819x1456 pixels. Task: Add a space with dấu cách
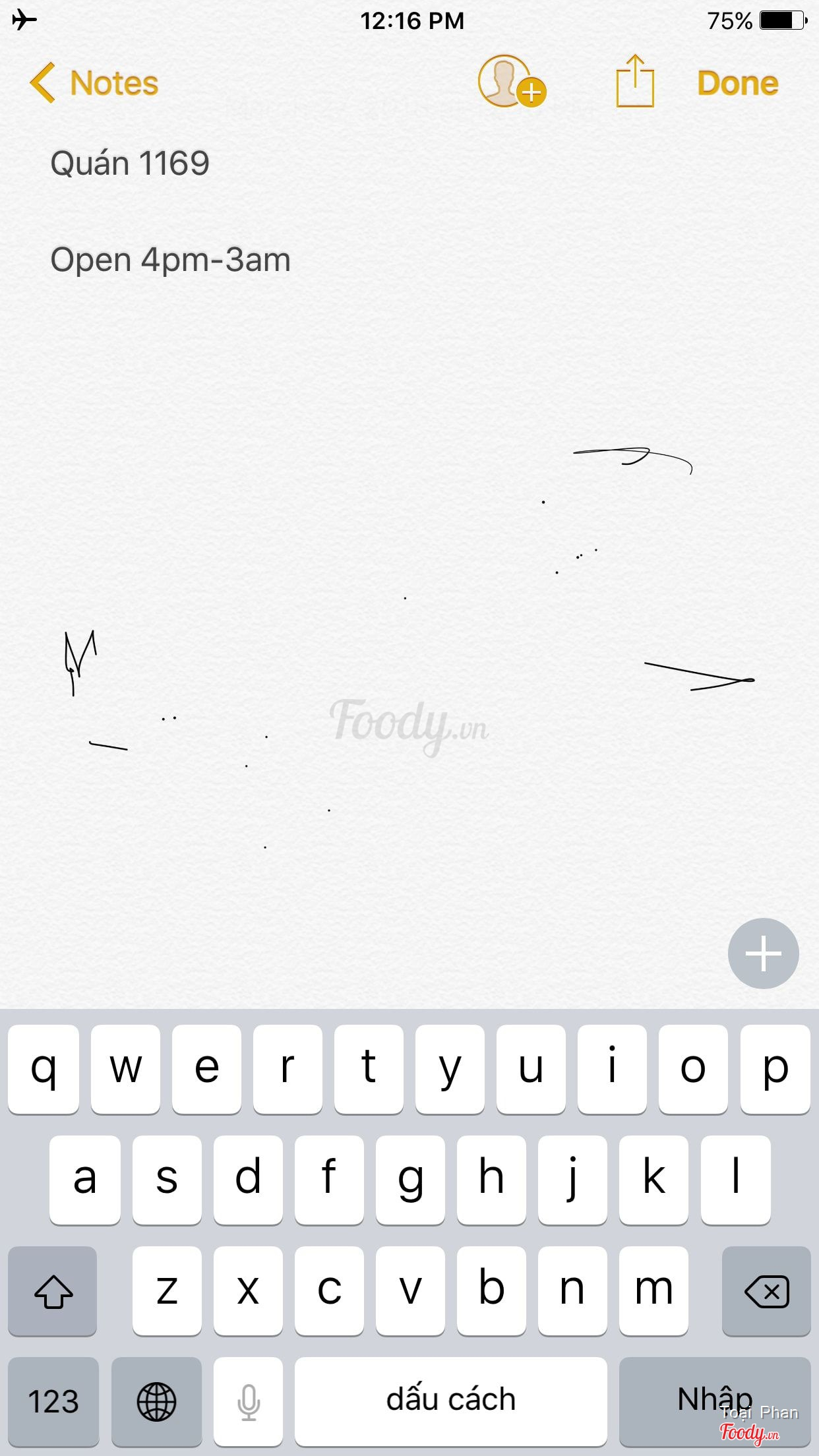point(450,1401)
